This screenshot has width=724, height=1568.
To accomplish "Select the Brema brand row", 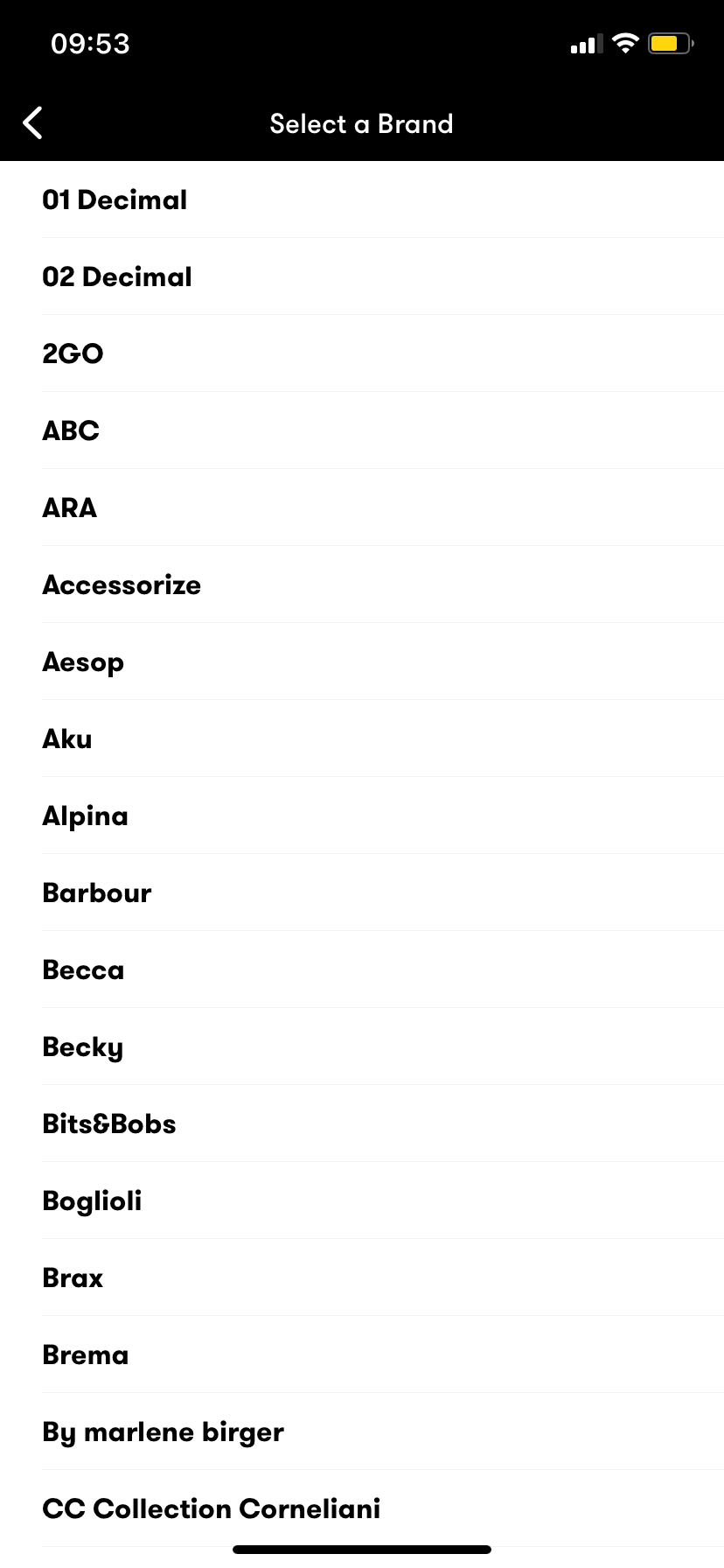I will click(x=86, y=1354).
